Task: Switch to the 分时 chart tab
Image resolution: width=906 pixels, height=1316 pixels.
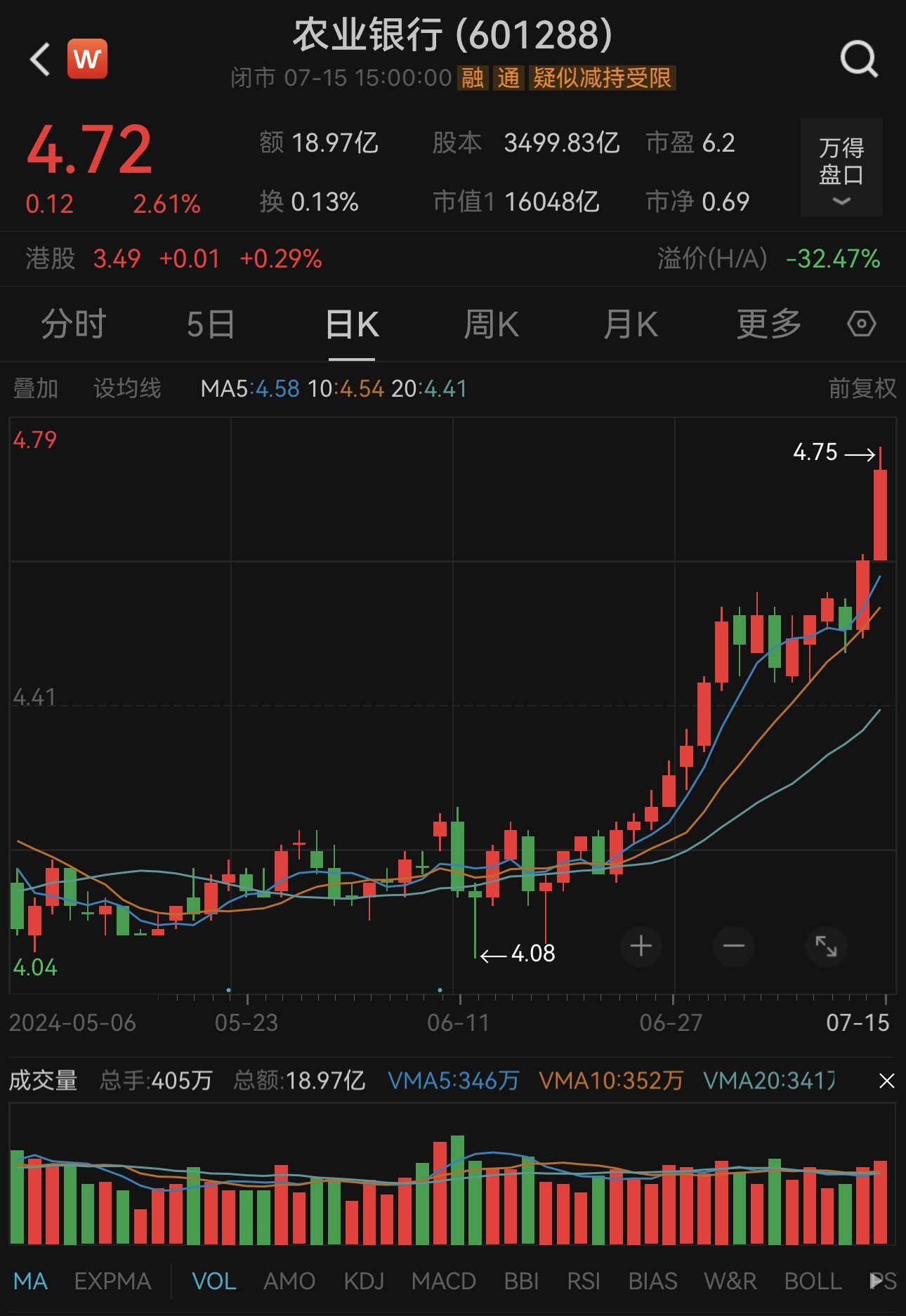Action: coord(74,324)
